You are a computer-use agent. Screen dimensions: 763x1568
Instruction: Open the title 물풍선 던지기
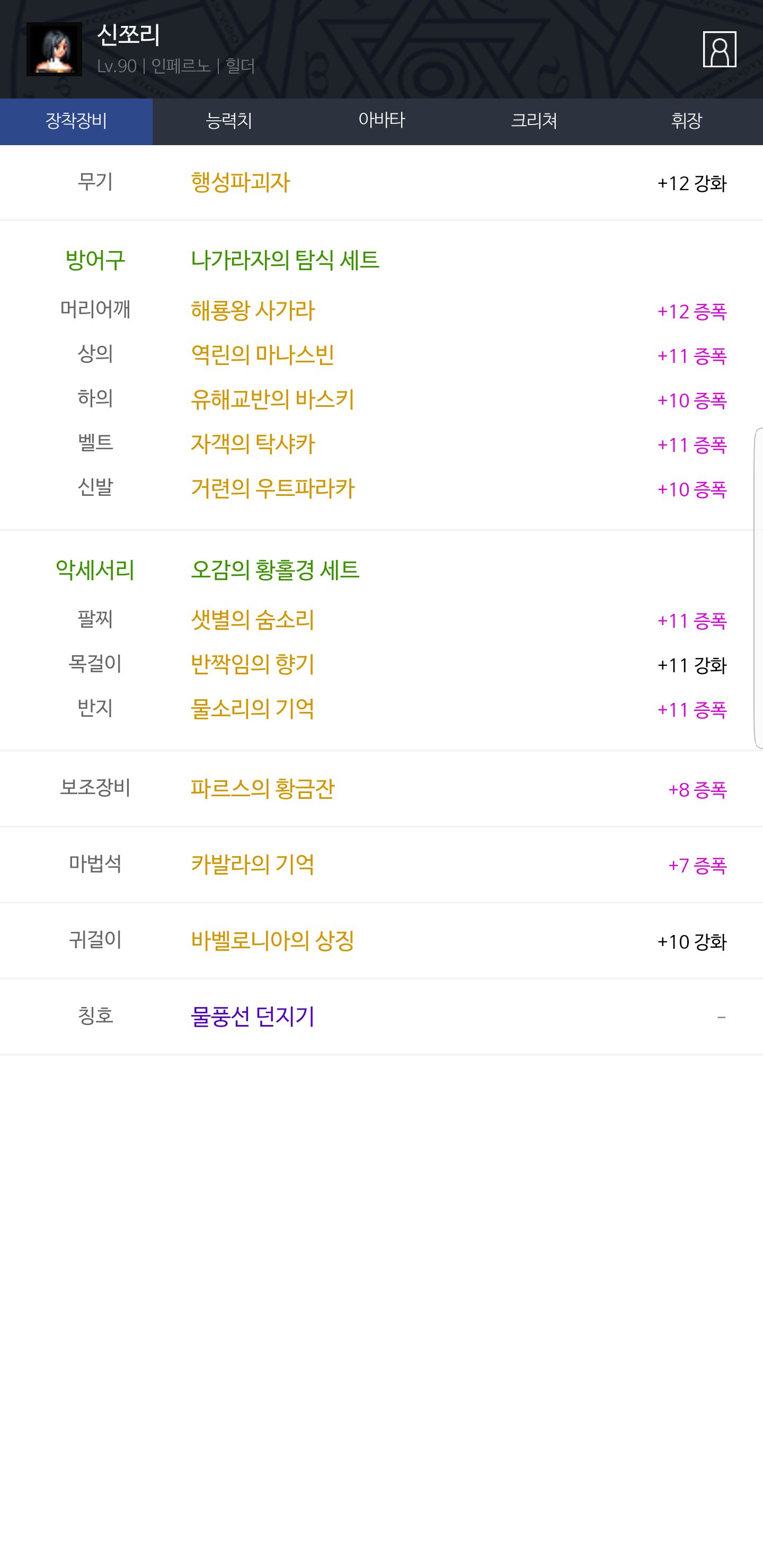tap(253, 1017)
